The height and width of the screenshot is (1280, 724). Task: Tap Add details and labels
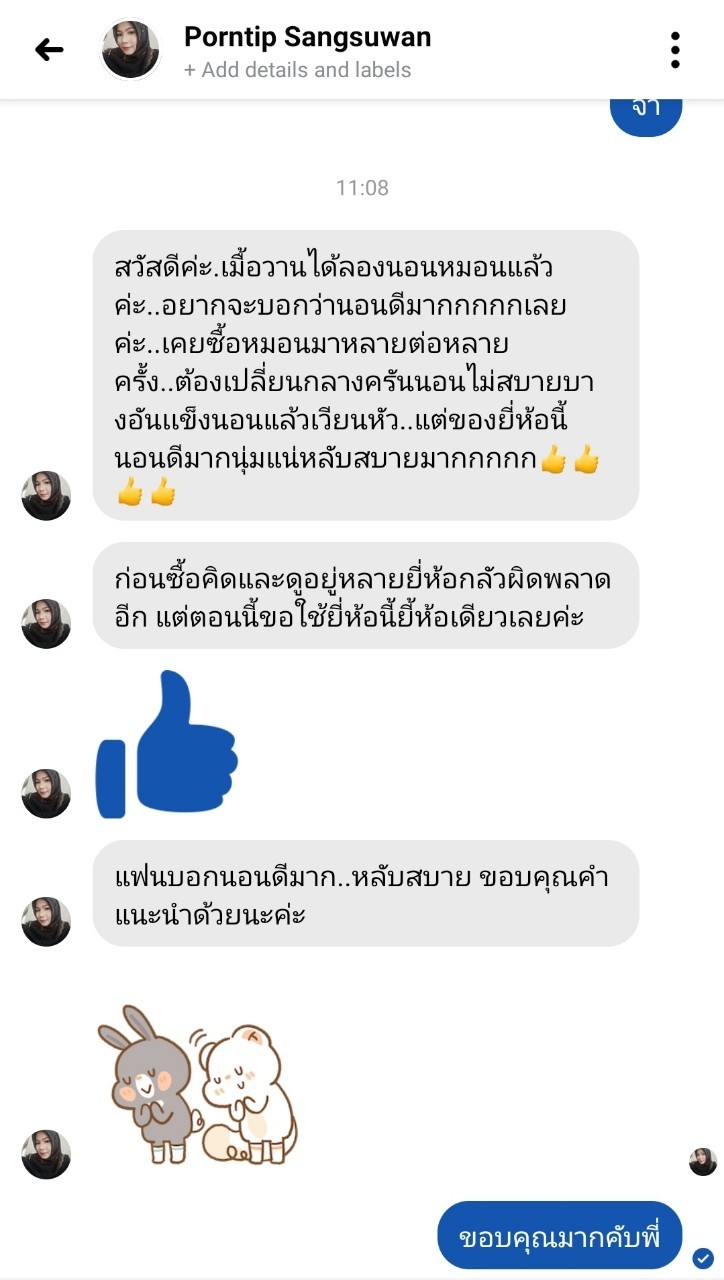tap(297, 70)
